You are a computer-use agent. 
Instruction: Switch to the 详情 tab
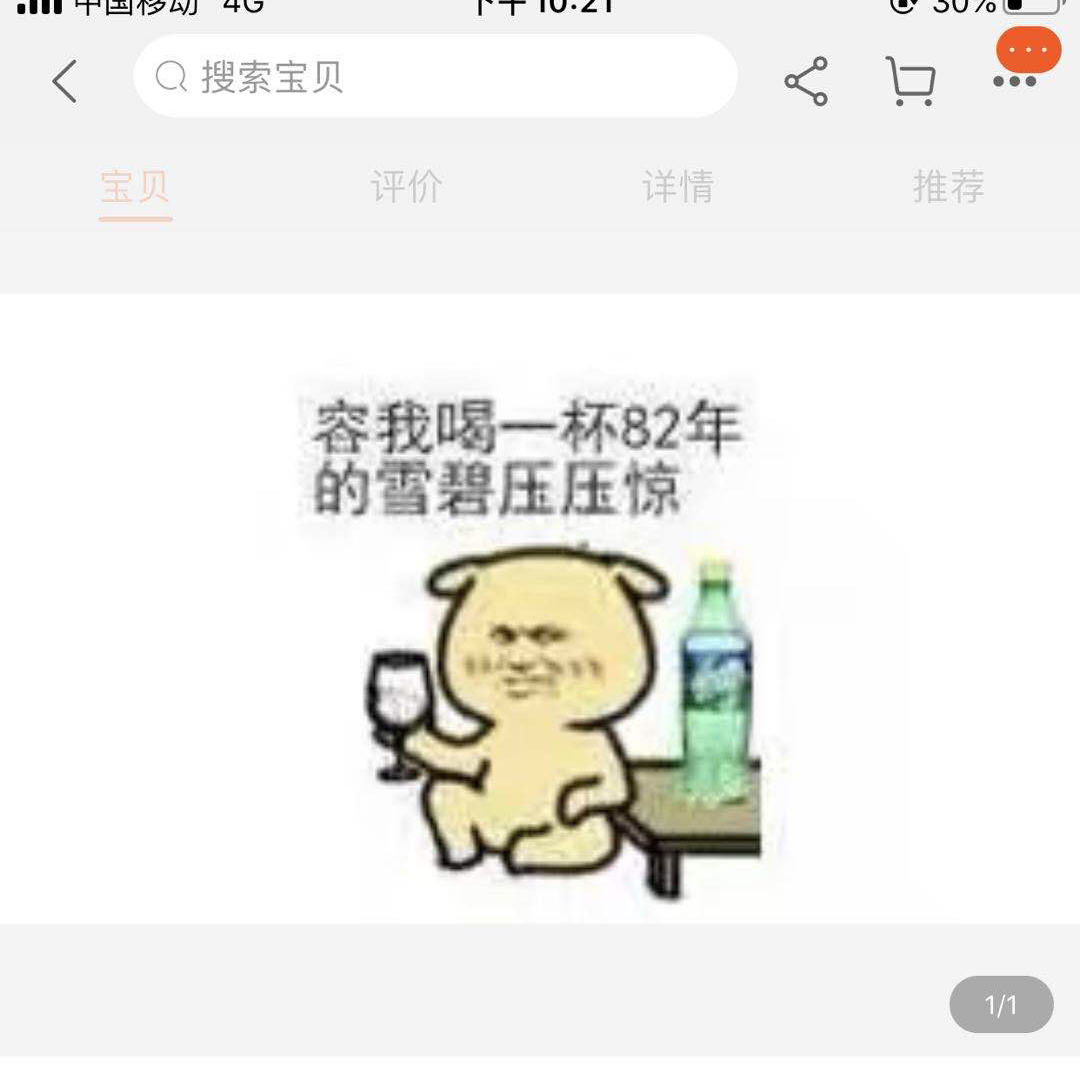click(x=678, y=187)
